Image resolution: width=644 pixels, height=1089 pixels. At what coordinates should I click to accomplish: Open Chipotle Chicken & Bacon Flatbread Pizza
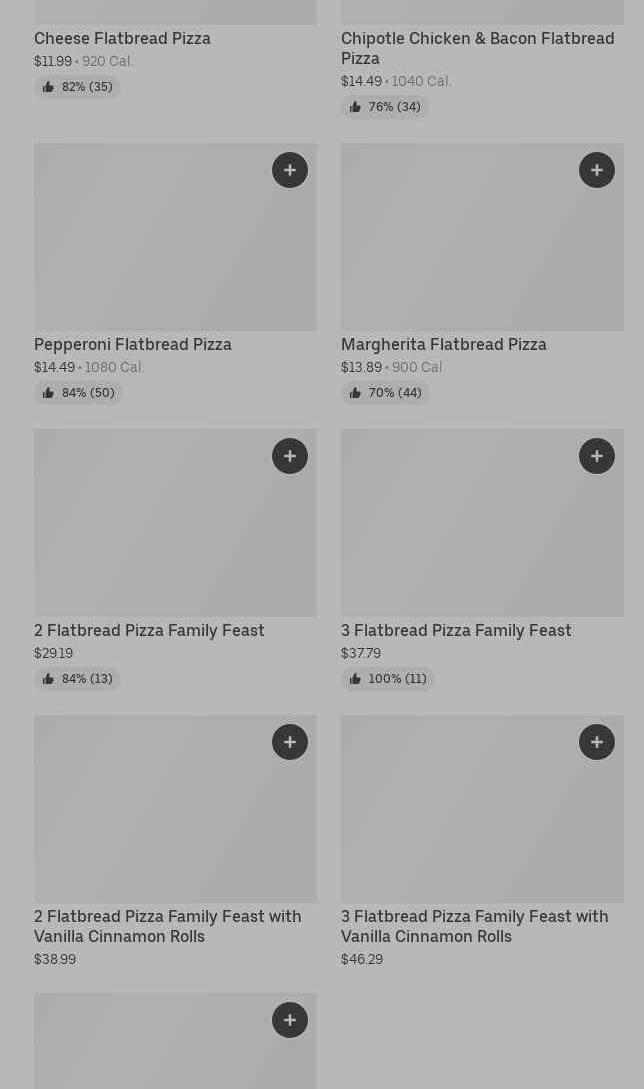click(x=477, y=48)
